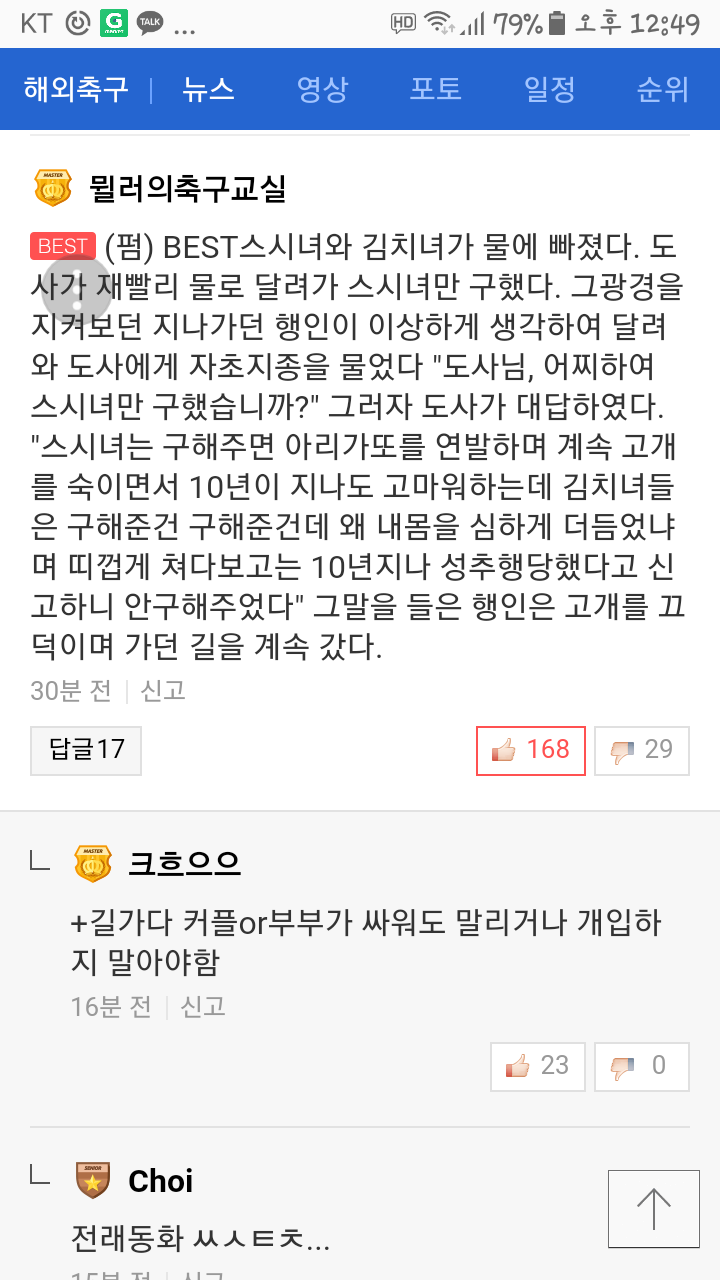Jump to the top with the up-arrow button
This screenshot has height=1280, width=720.
pyautogui.click(x=654, y=1209)
